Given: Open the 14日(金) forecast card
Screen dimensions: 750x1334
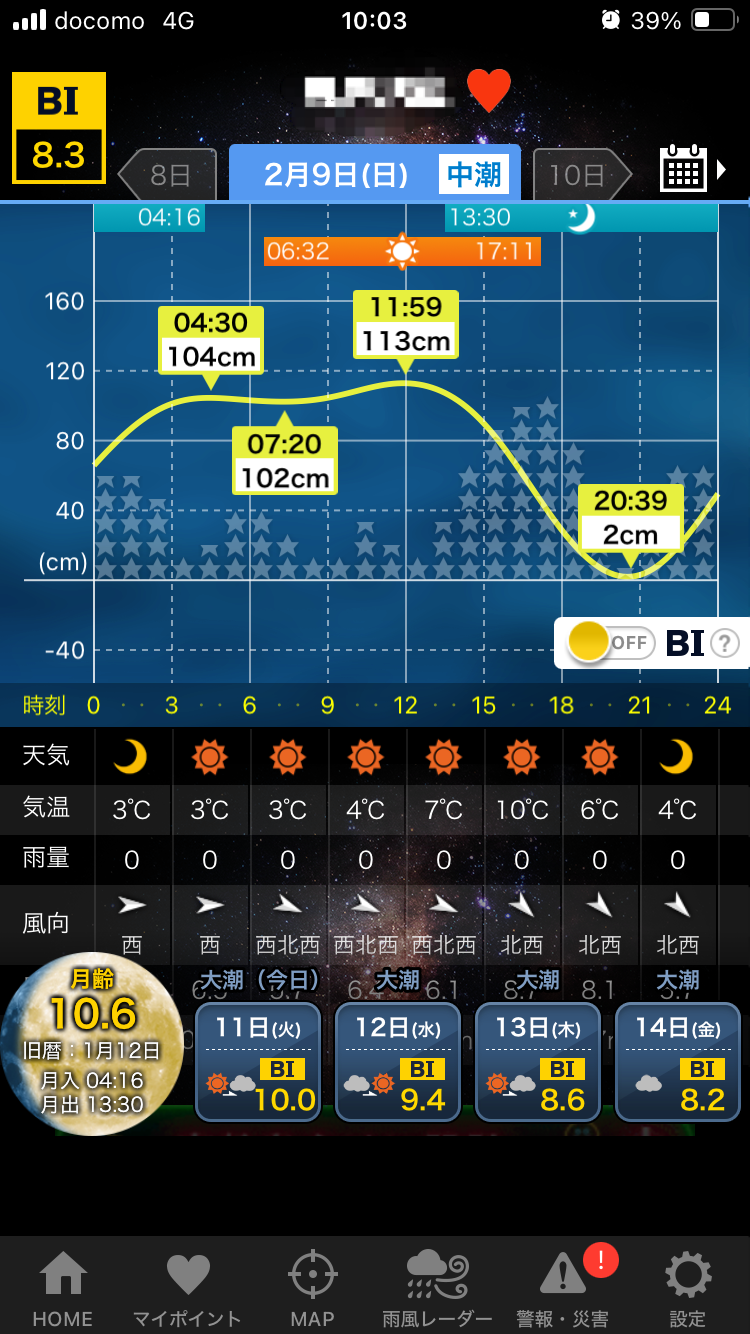Looking at the screenshot, I should [678, 1062].
